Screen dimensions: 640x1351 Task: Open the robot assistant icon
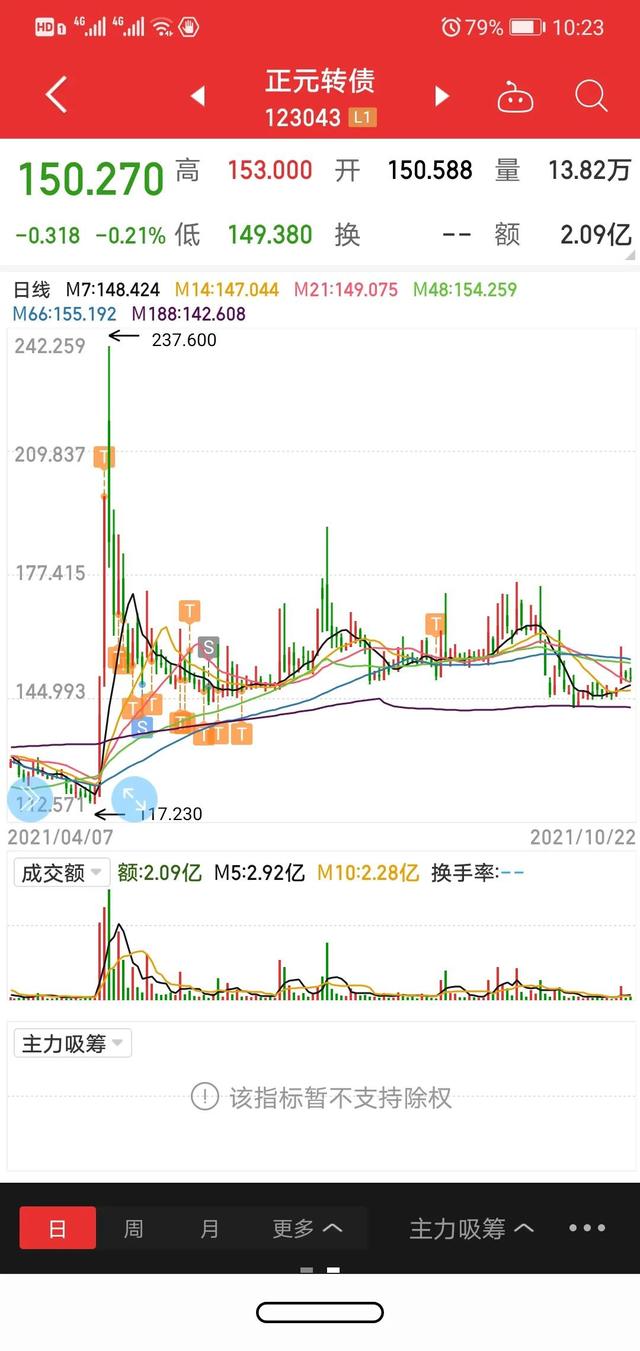515,97
